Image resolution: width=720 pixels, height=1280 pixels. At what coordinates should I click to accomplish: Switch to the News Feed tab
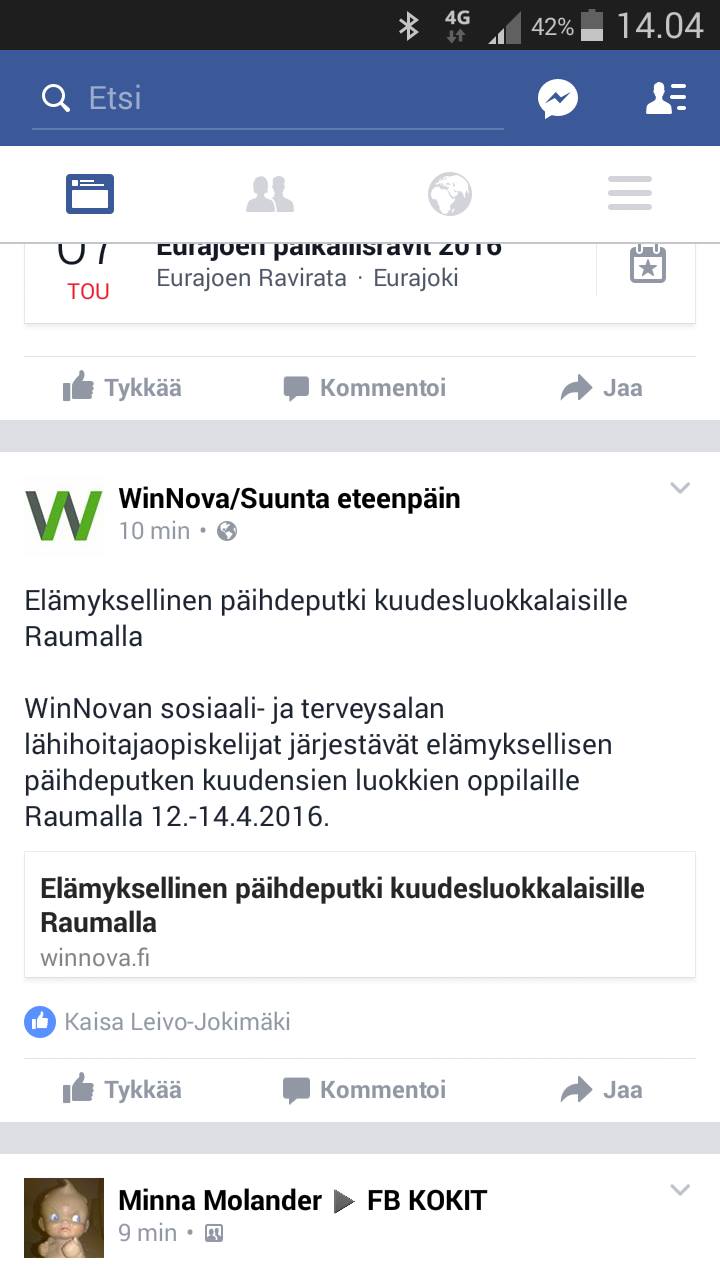coord(90,194)
